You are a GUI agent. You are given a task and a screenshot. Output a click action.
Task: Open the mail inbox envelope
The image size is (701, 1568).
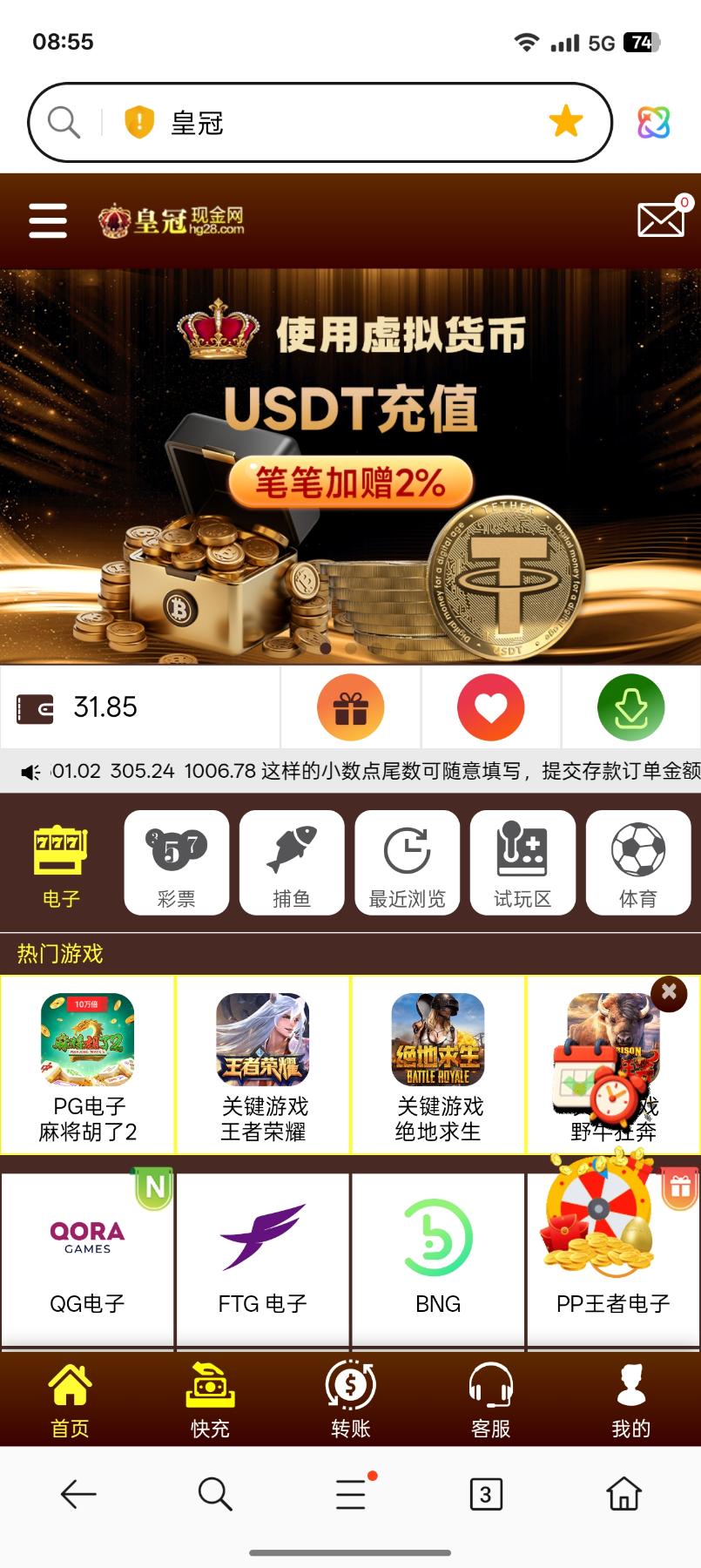pos(660,219)
